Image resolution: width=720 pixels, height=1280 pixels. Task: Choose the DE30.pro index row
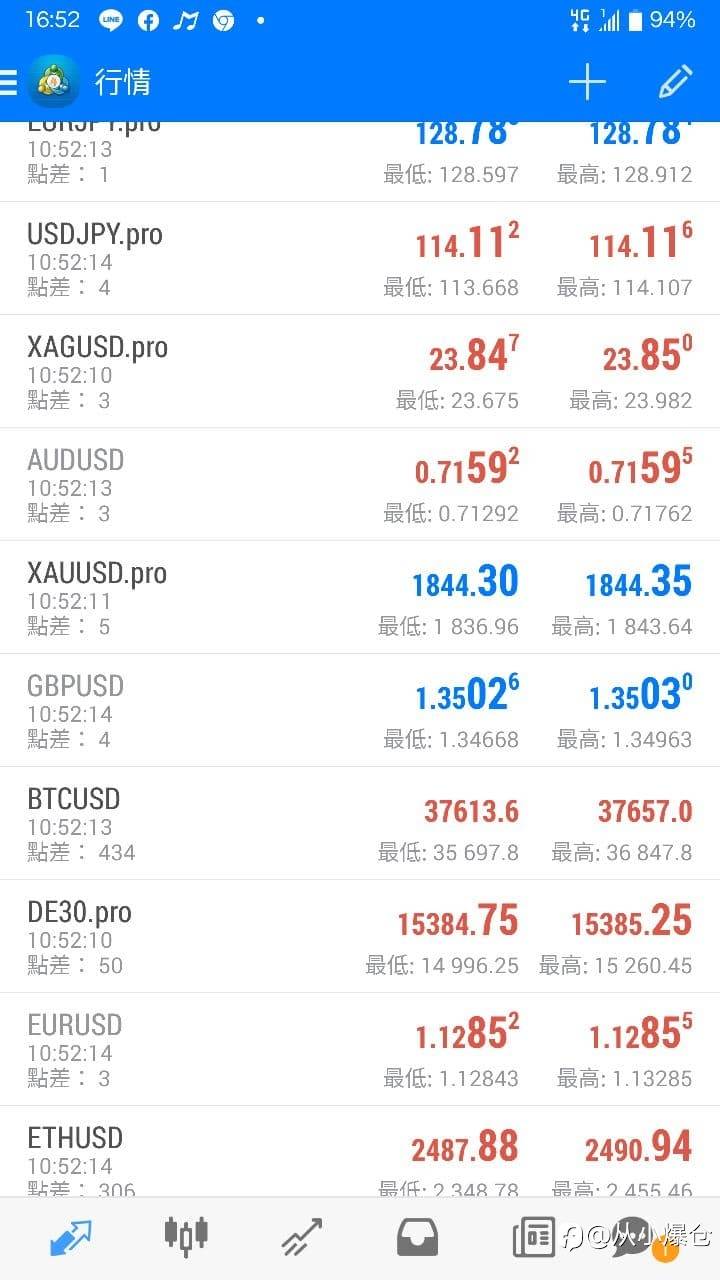(360, 937)
